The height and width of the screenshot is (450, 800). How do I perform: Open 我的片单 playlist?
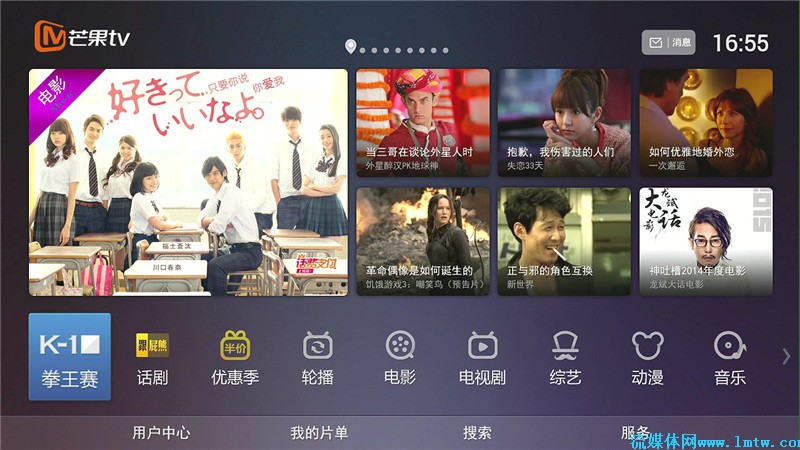coord(319,433)
